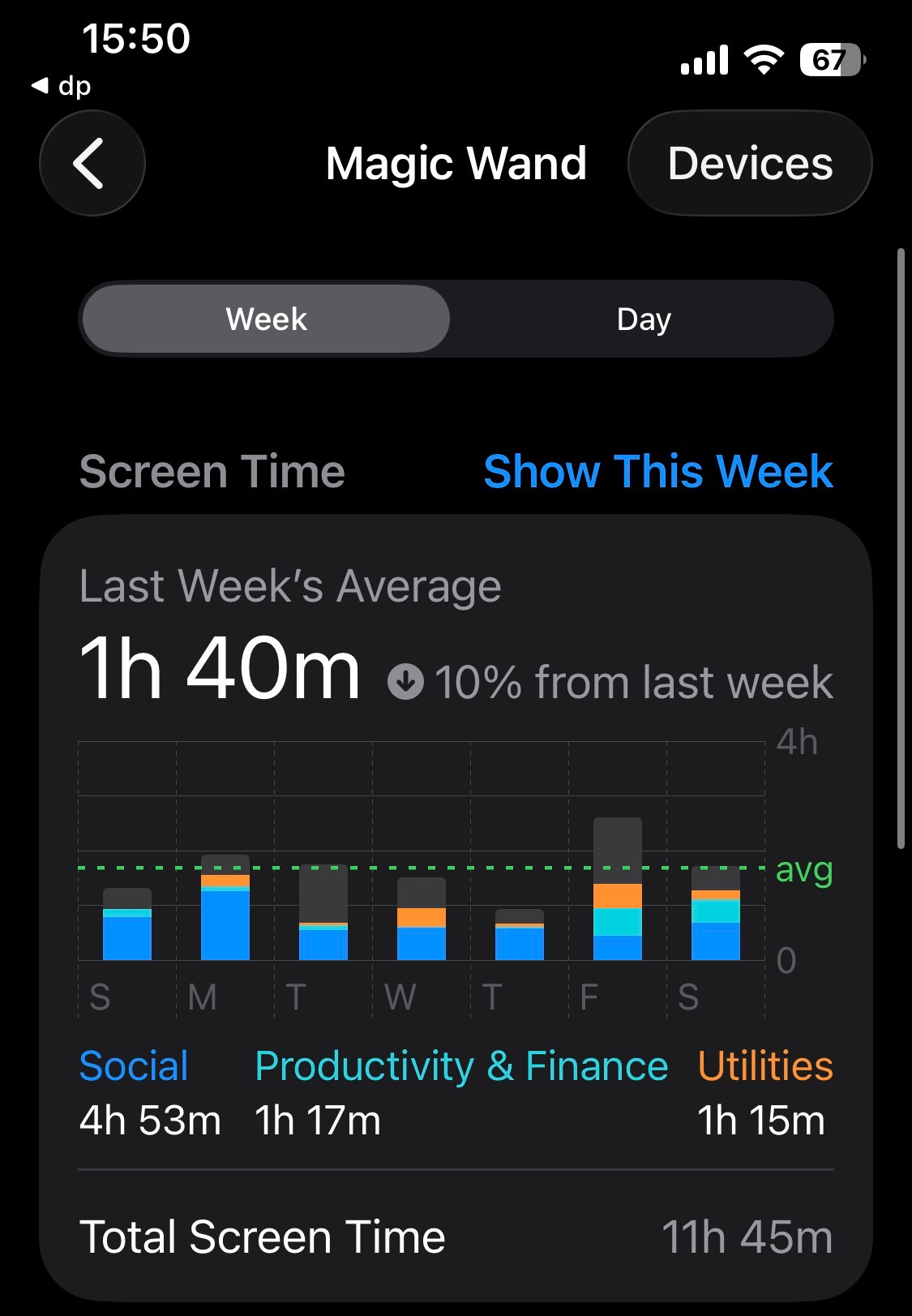
Task: Open the Devices selector
Action: point(749,163)
